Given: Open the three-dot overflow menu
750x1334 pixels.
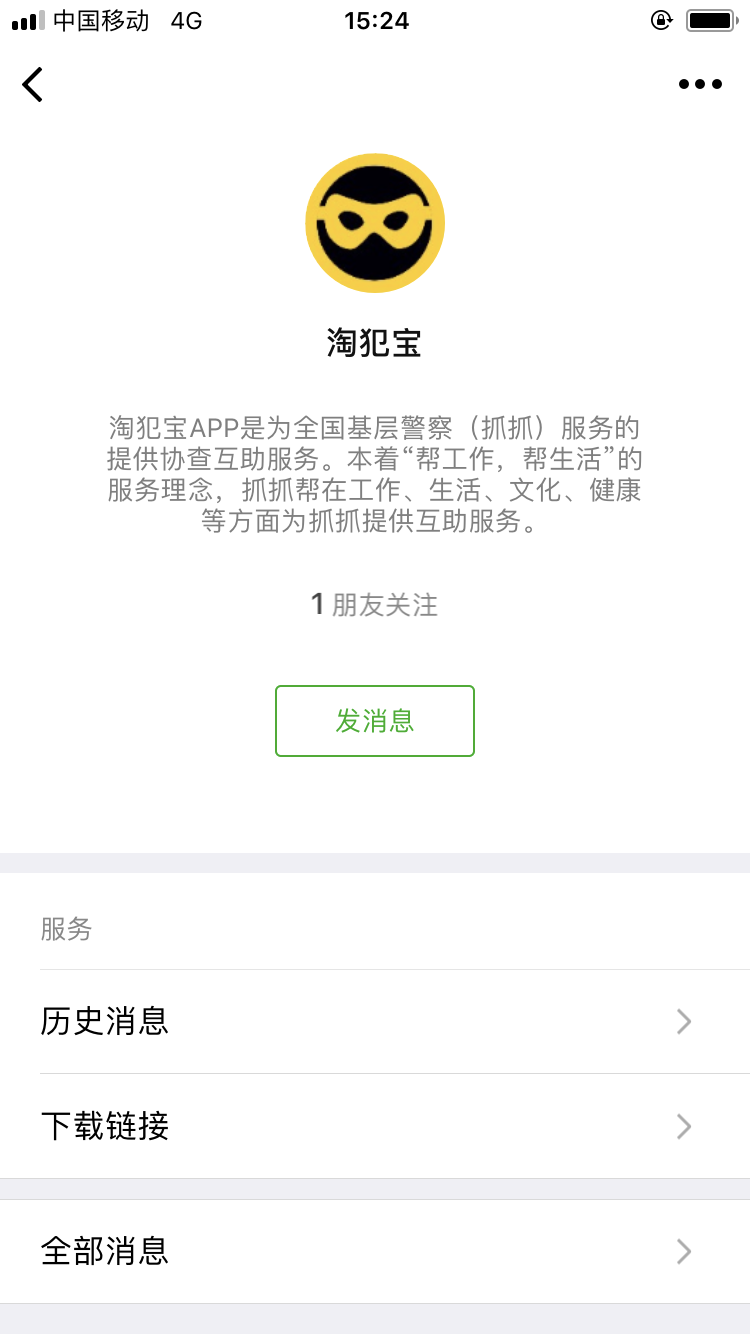Looking at the screenshot, I should [x=700, y=84].
